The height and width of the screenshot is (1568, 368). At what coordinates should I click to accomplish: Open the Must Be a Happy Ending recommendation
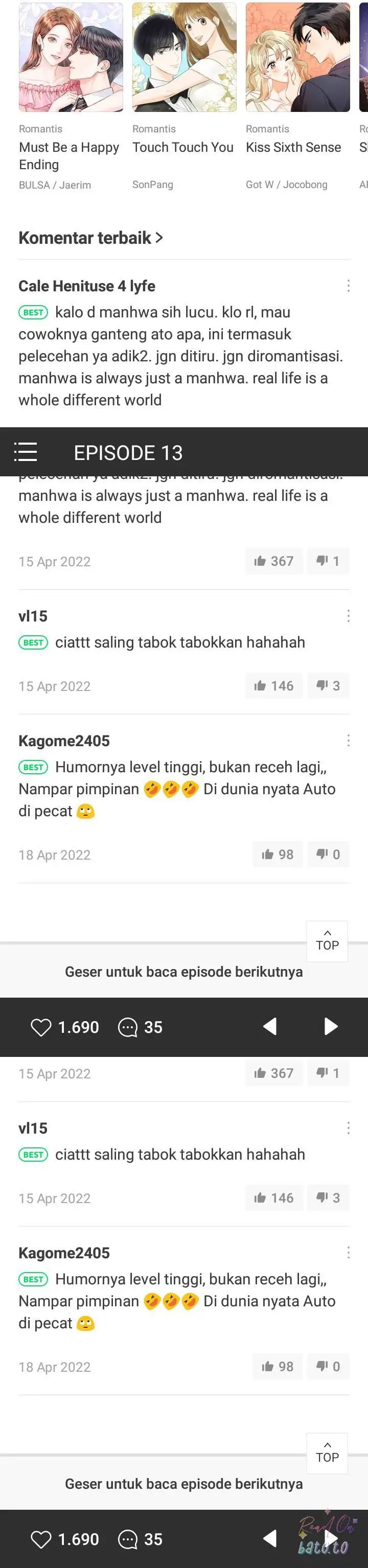[x=71, y=58]
